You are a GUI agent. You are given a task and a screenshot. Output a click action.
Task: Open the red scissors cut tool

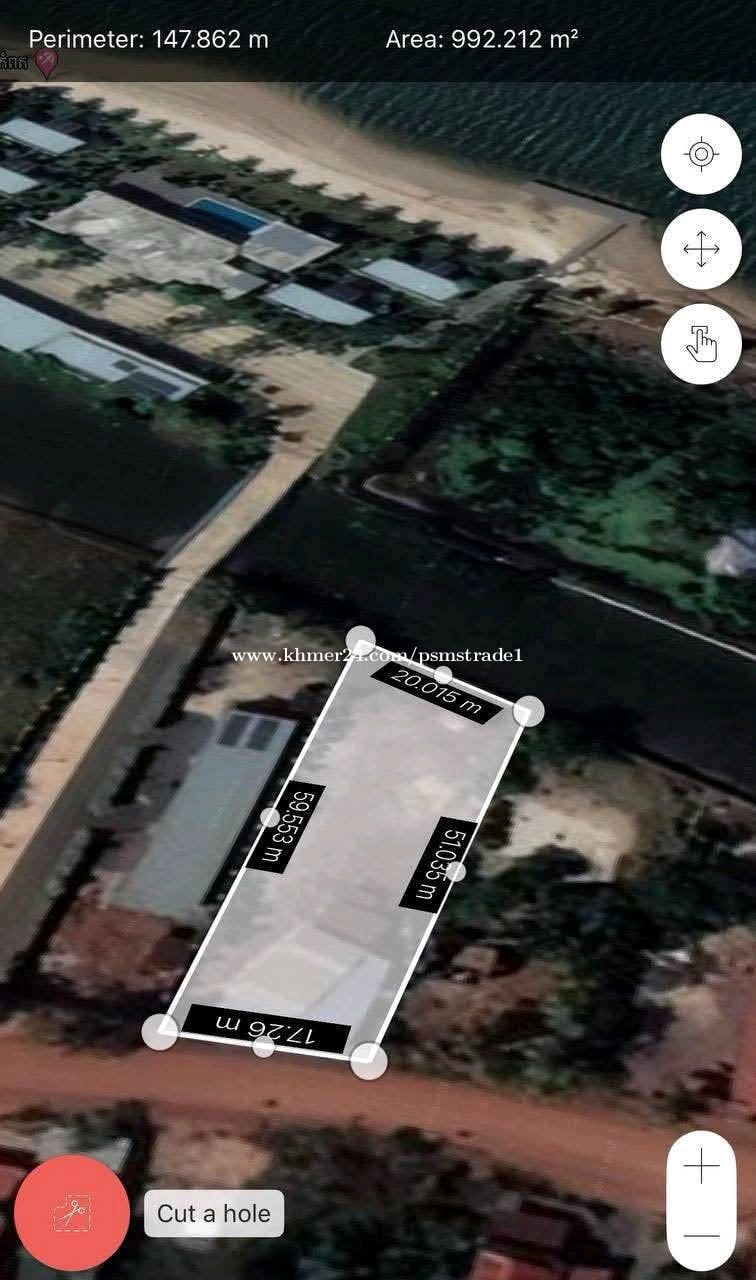tap(72, 1213)
